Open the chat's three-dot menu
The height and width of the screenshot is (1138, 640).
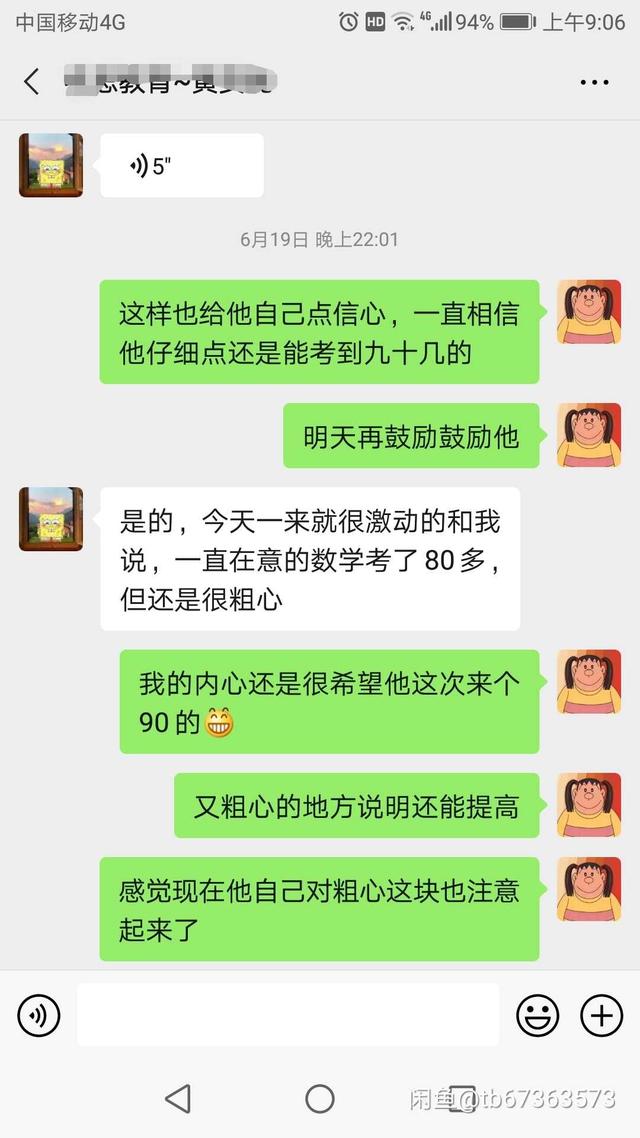pos(594,82)
